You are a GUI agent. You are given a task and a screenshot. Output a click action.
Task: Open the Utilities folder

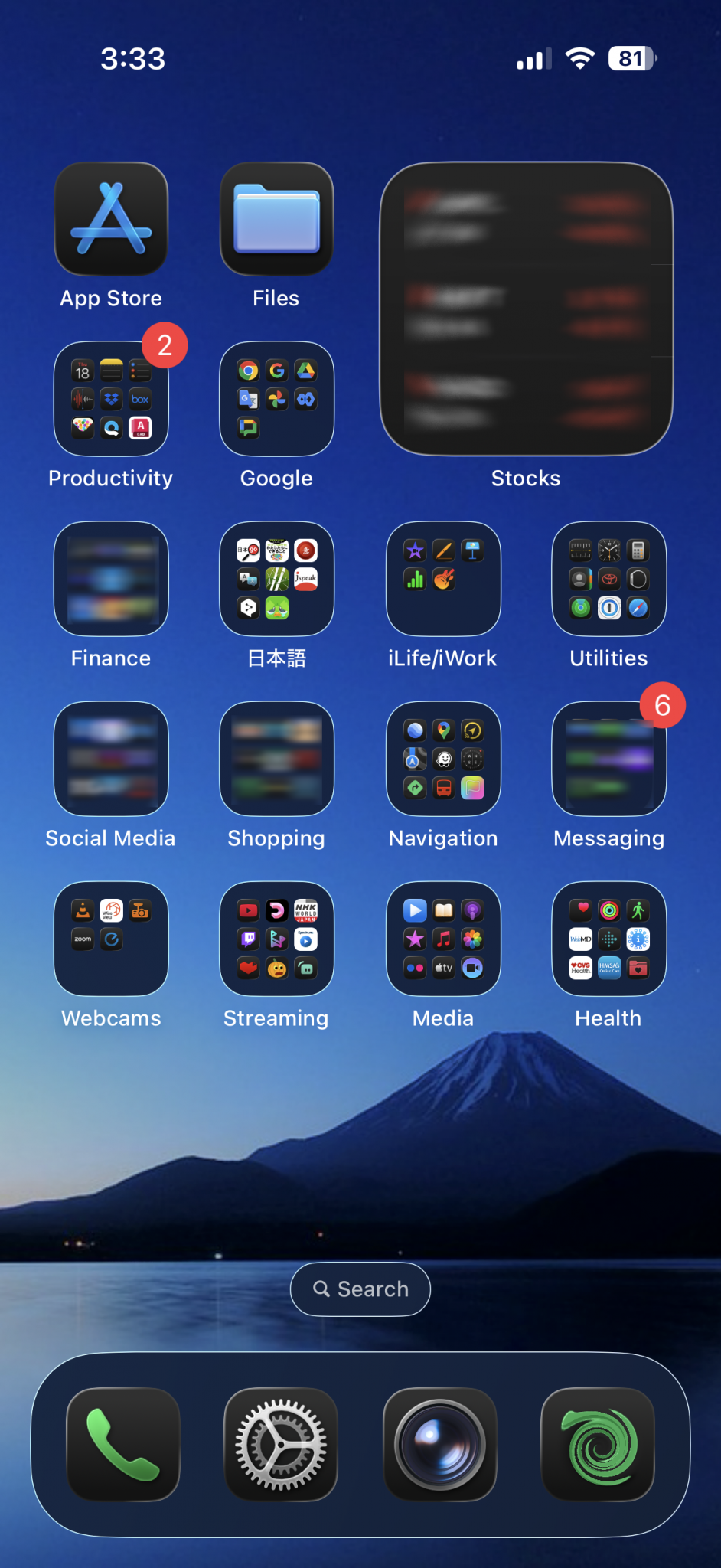608,579
